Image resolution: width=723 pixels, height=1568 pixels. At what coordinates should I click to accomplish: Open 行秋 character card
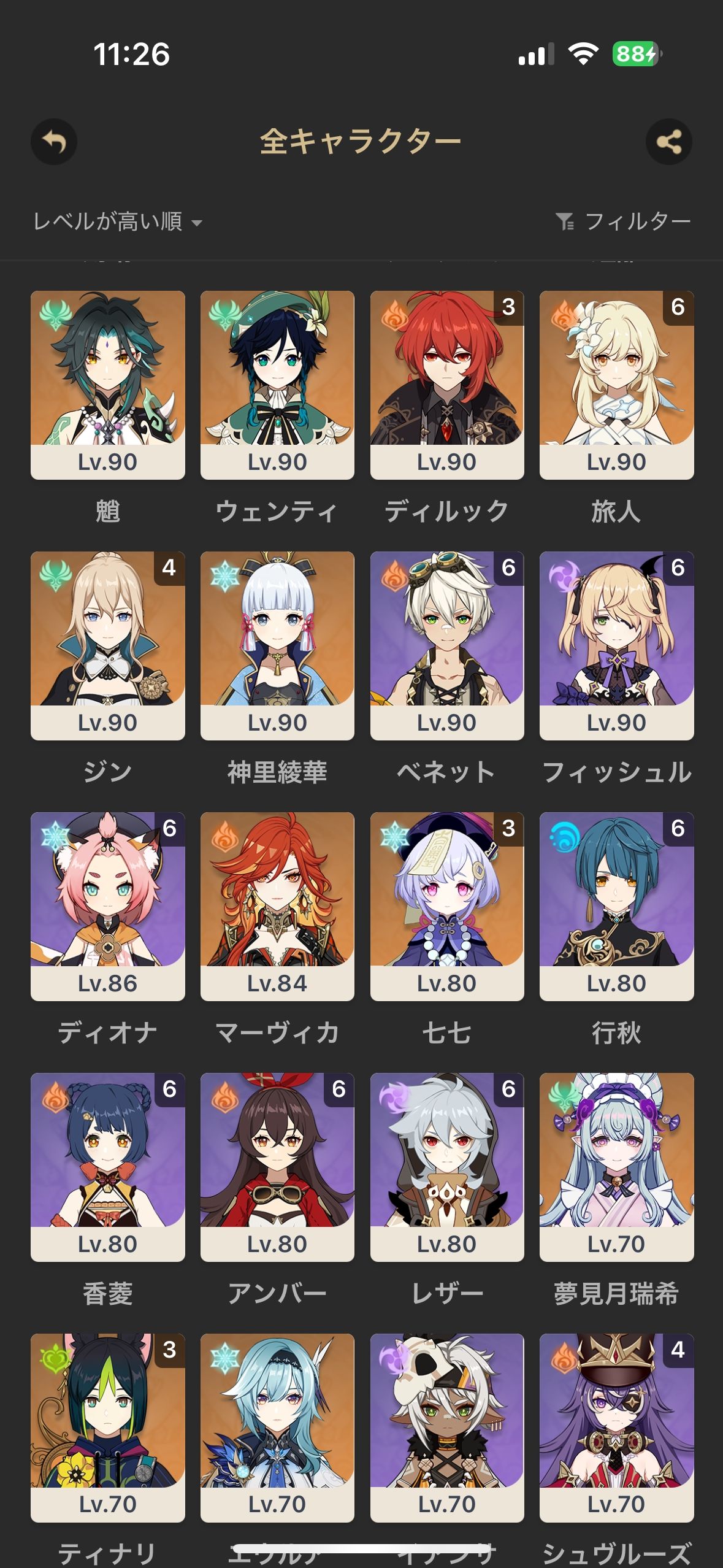tap(616, 906)
